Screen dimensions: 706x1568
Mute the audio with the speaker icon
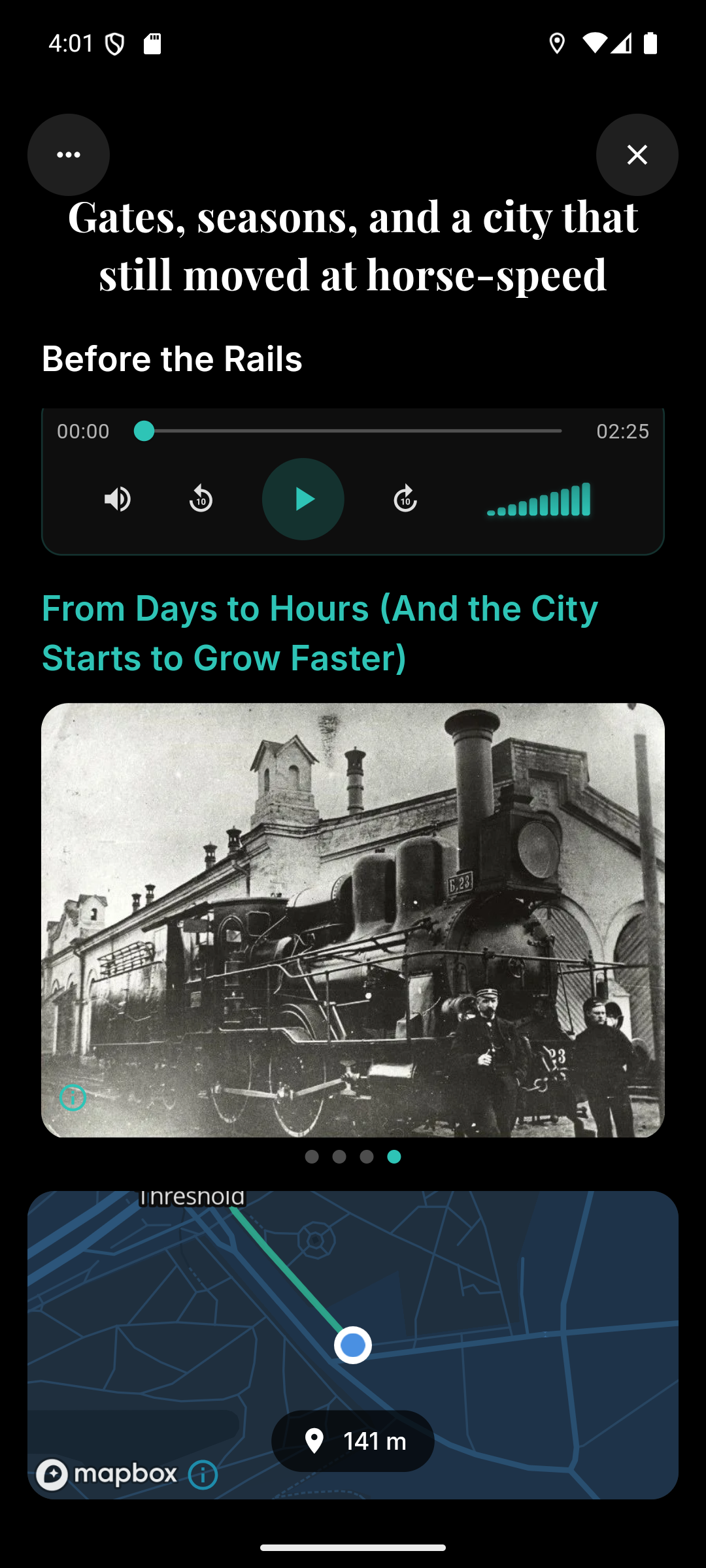click(118, 499)
